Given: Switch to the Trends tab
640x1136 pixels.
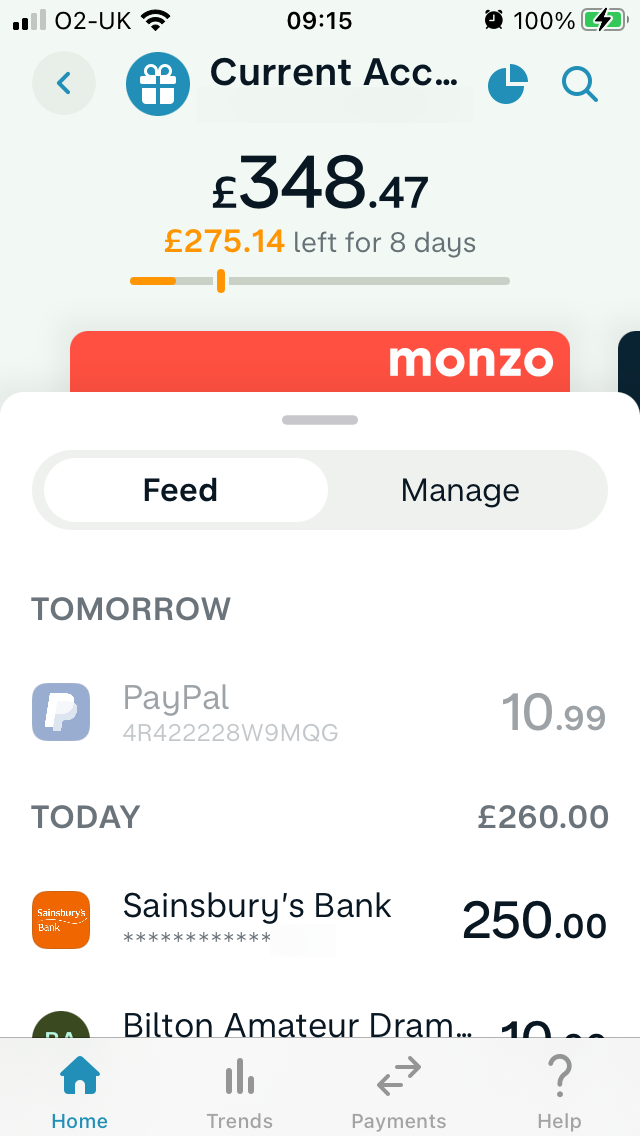Looking at the screenshot, I should tap(240, 1094).
